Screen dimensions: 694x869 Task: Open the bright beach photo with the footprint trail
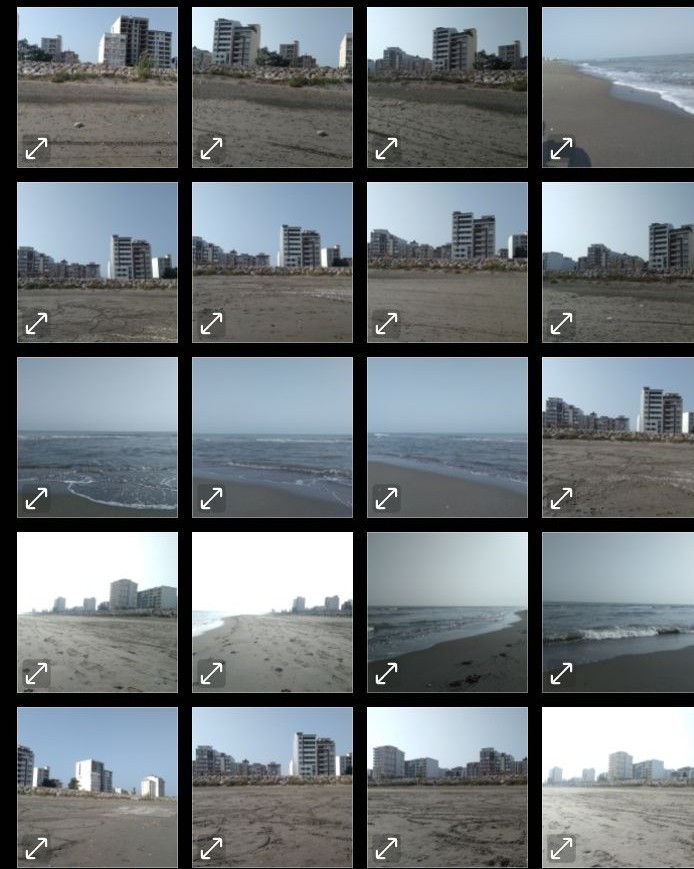click(x=272, y=610)
